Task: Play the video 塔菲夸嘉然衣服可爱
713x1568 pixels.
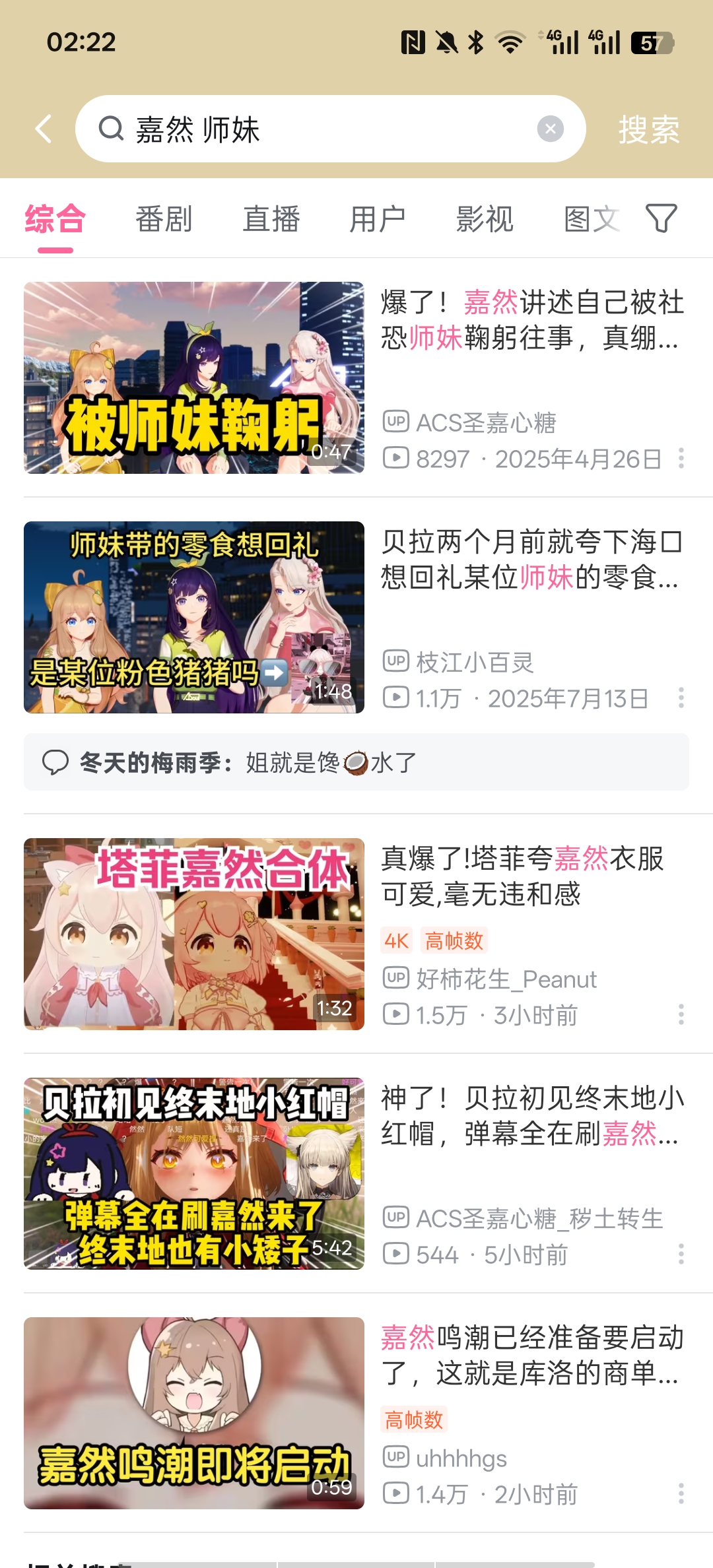Action: click(194, 934)
